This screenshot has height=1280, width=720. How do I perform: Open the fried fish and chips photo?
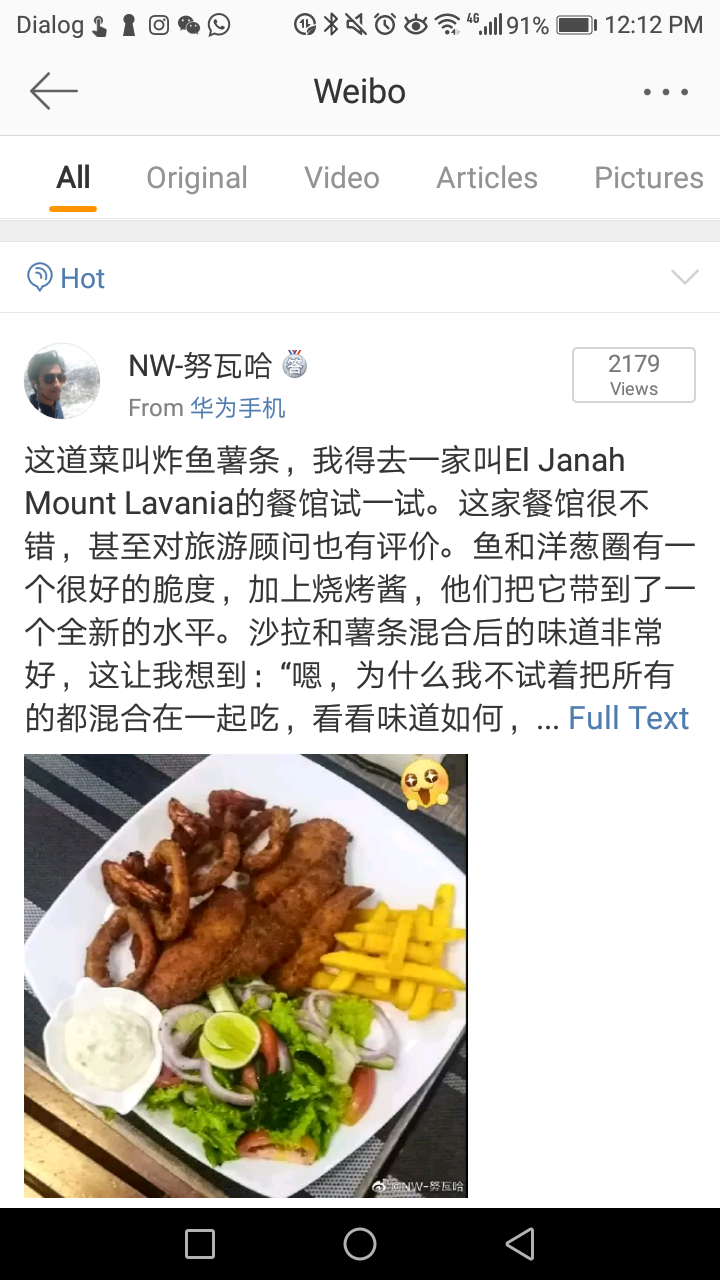245,975
